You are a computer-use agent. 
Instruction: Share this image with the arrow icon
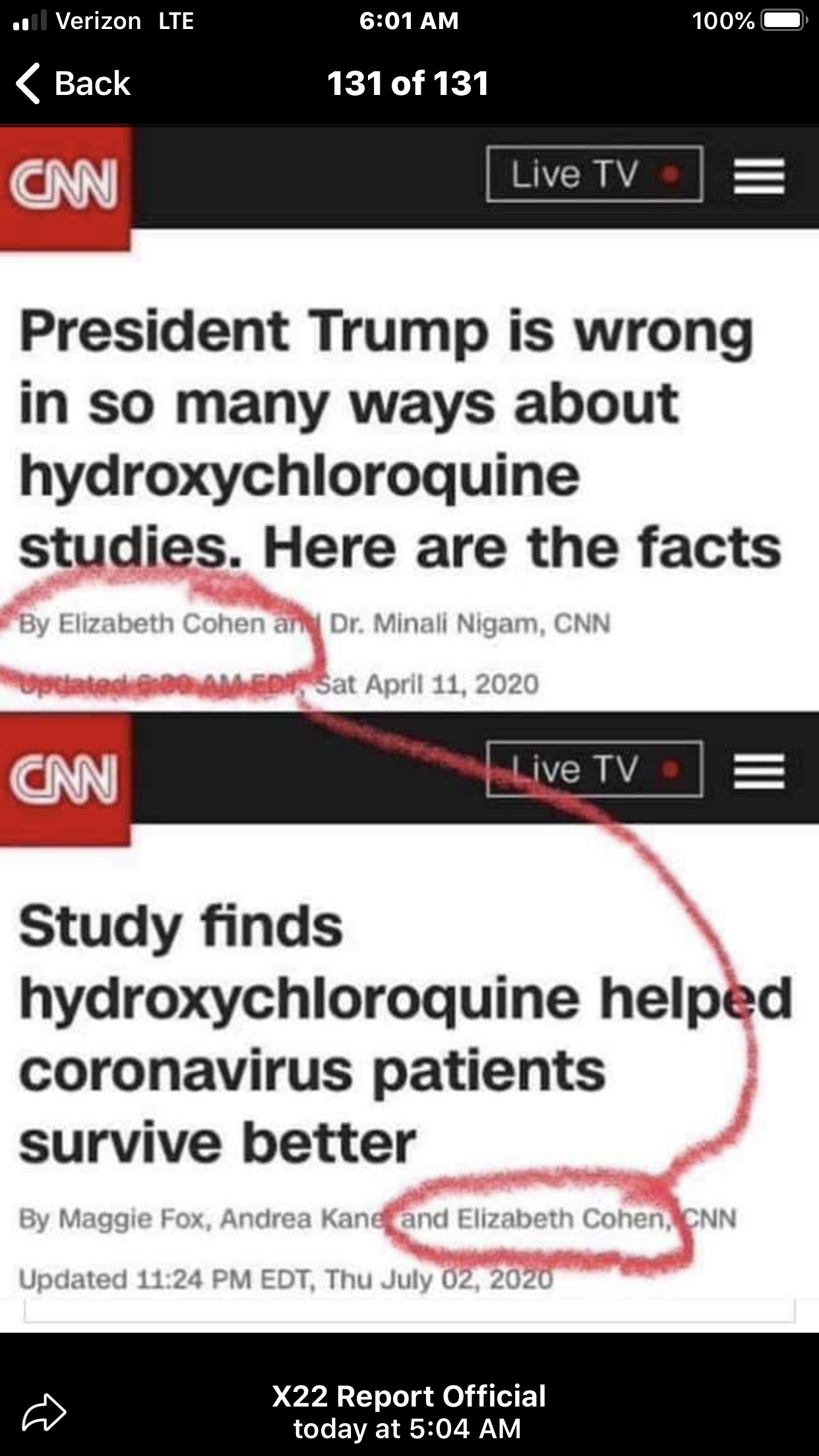[44, 1412]
